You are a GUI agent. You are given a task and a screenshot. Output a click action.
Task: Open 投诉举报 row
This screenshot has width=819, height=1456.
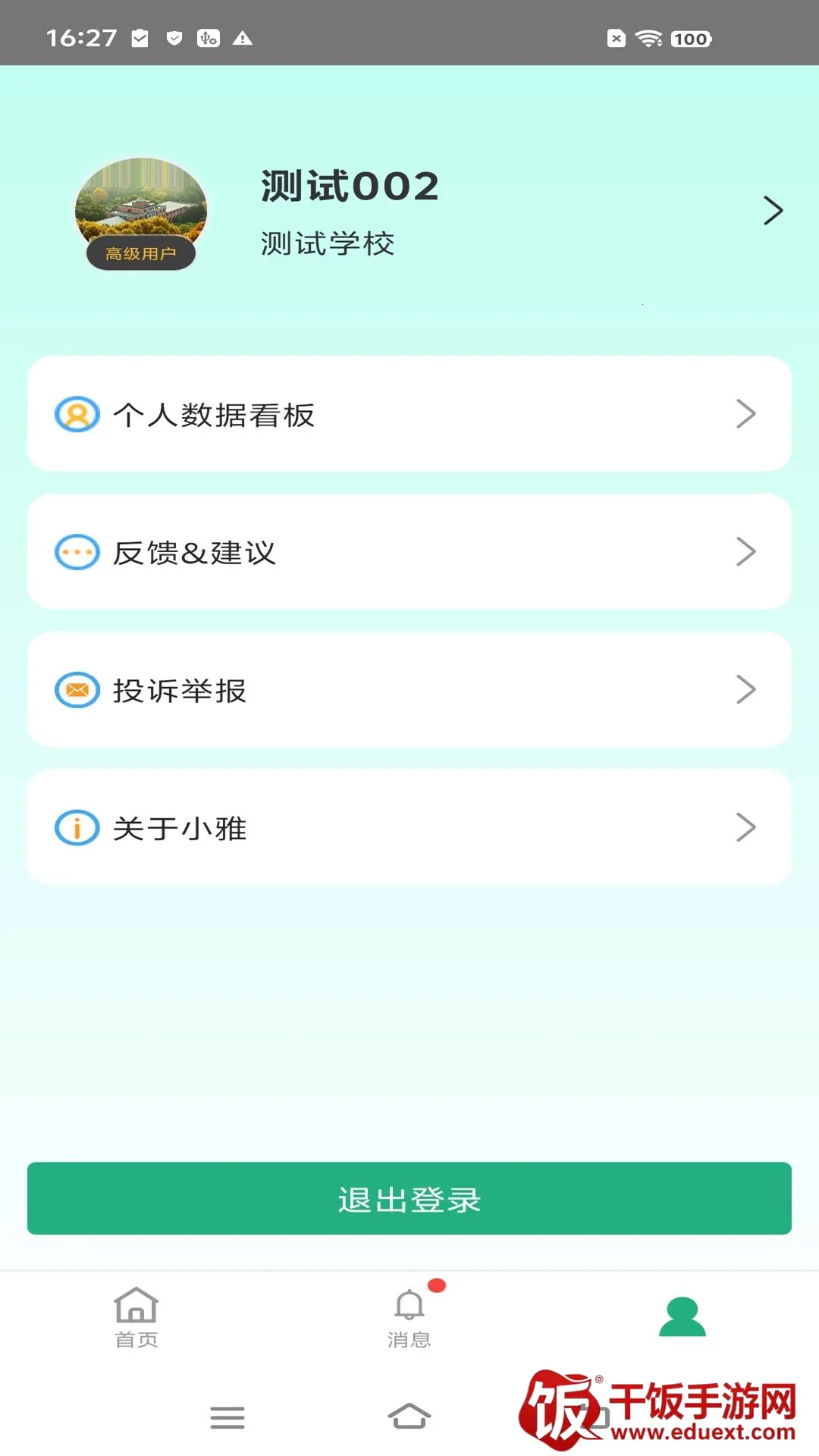[409, 690]
